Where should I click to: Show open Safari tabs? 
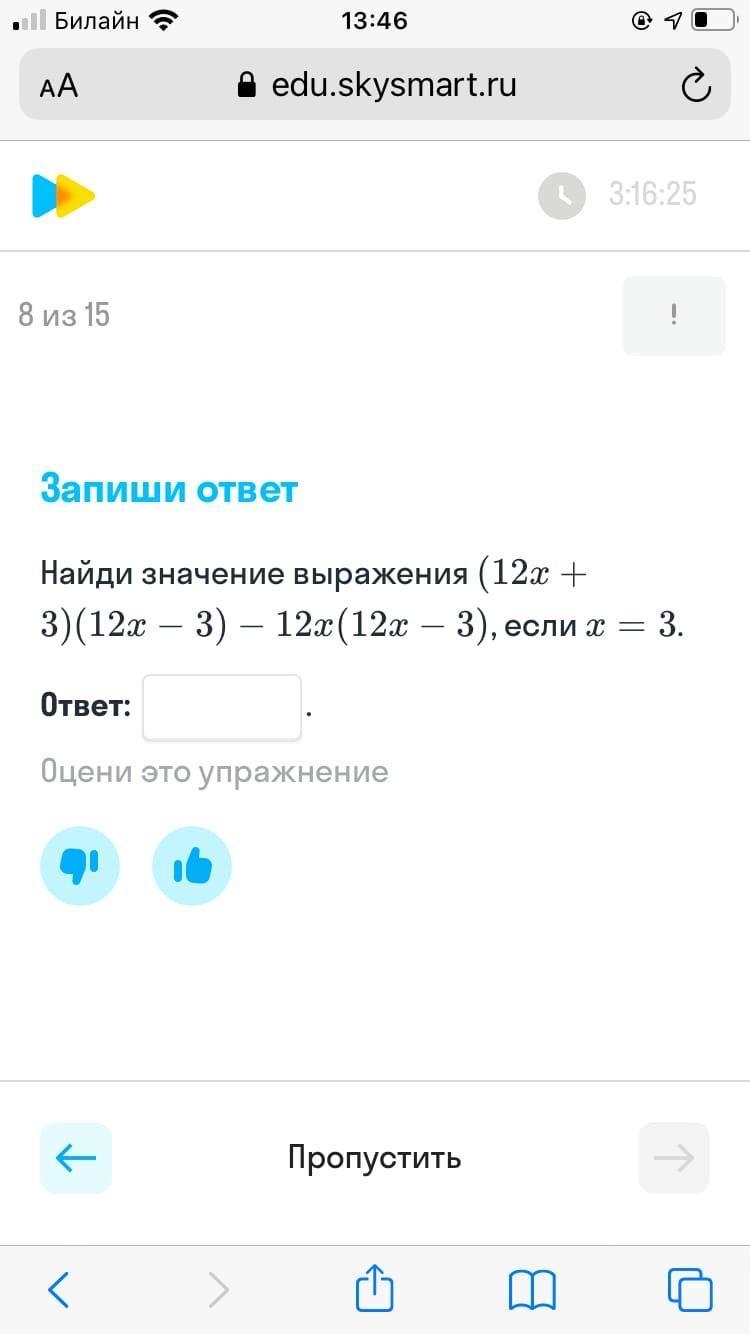click(x=689, y=1289)
